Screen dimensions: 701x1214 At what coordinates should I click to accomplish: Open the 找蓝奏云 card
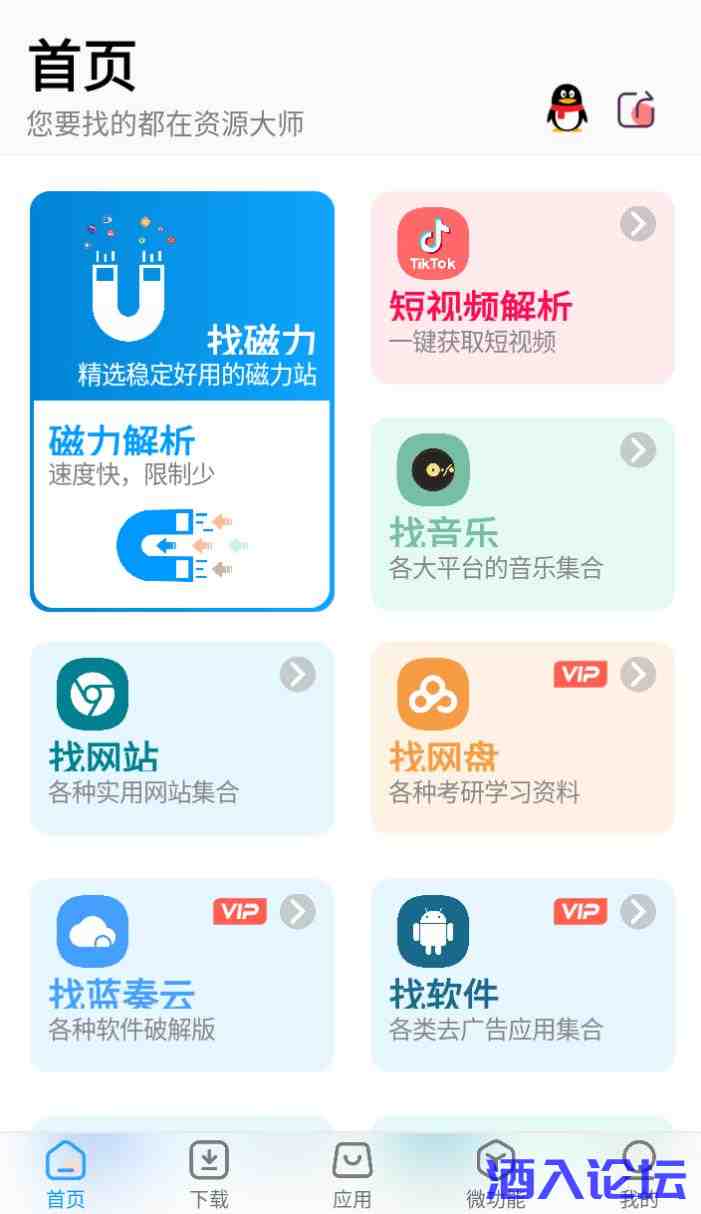182,975
